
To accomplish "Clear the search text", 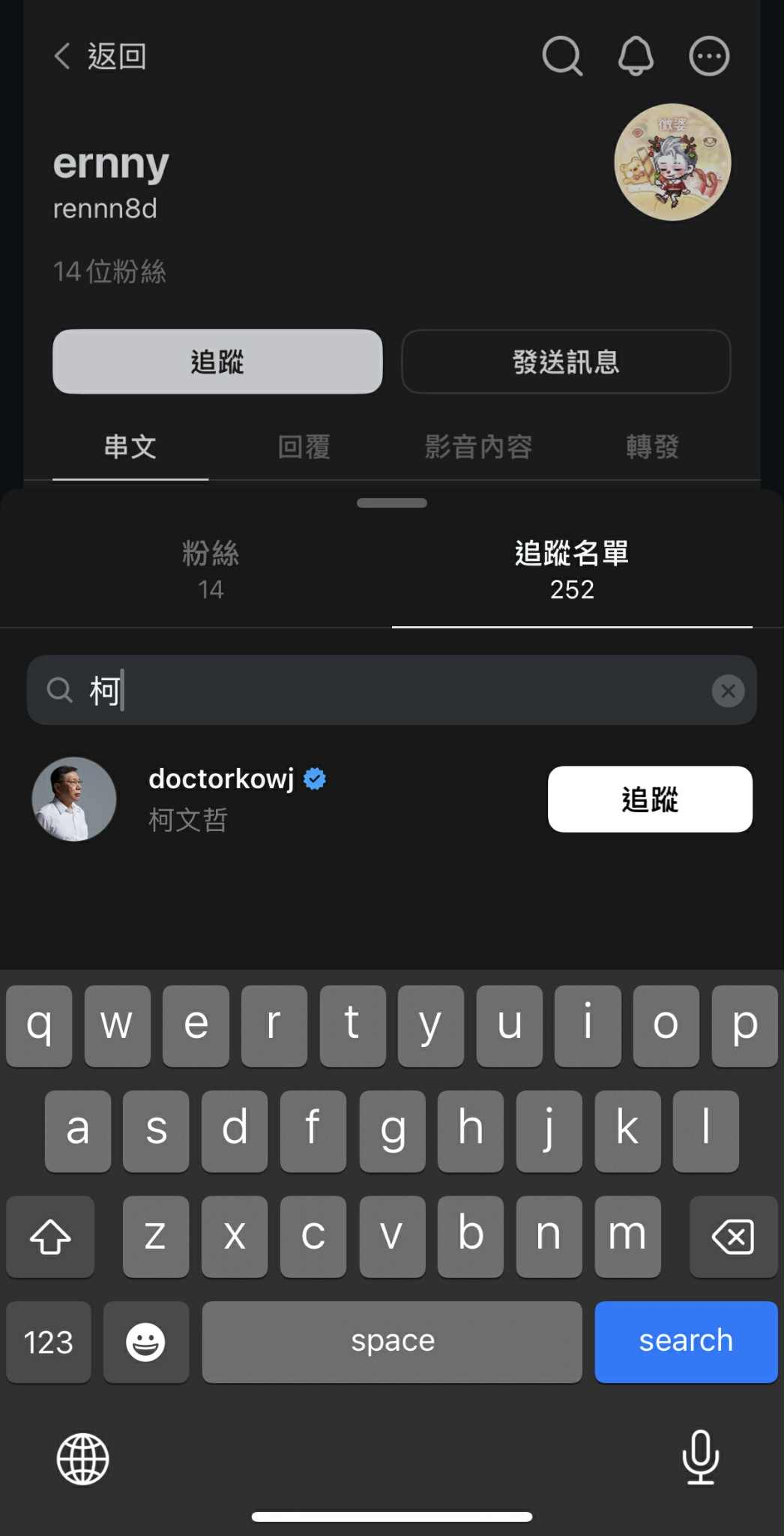I will click(728, 691).
